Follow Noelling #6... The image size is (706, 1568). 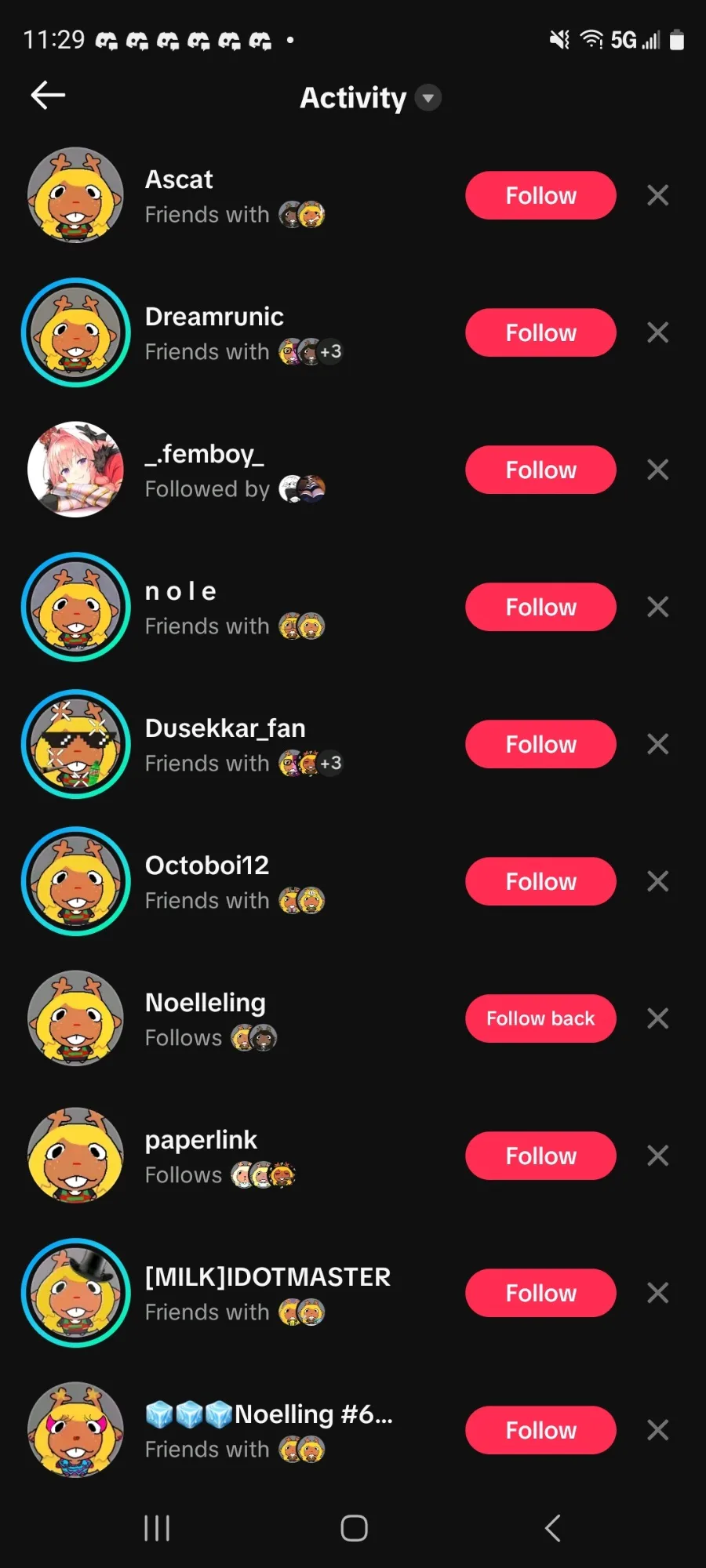[x=540, y=1430]
